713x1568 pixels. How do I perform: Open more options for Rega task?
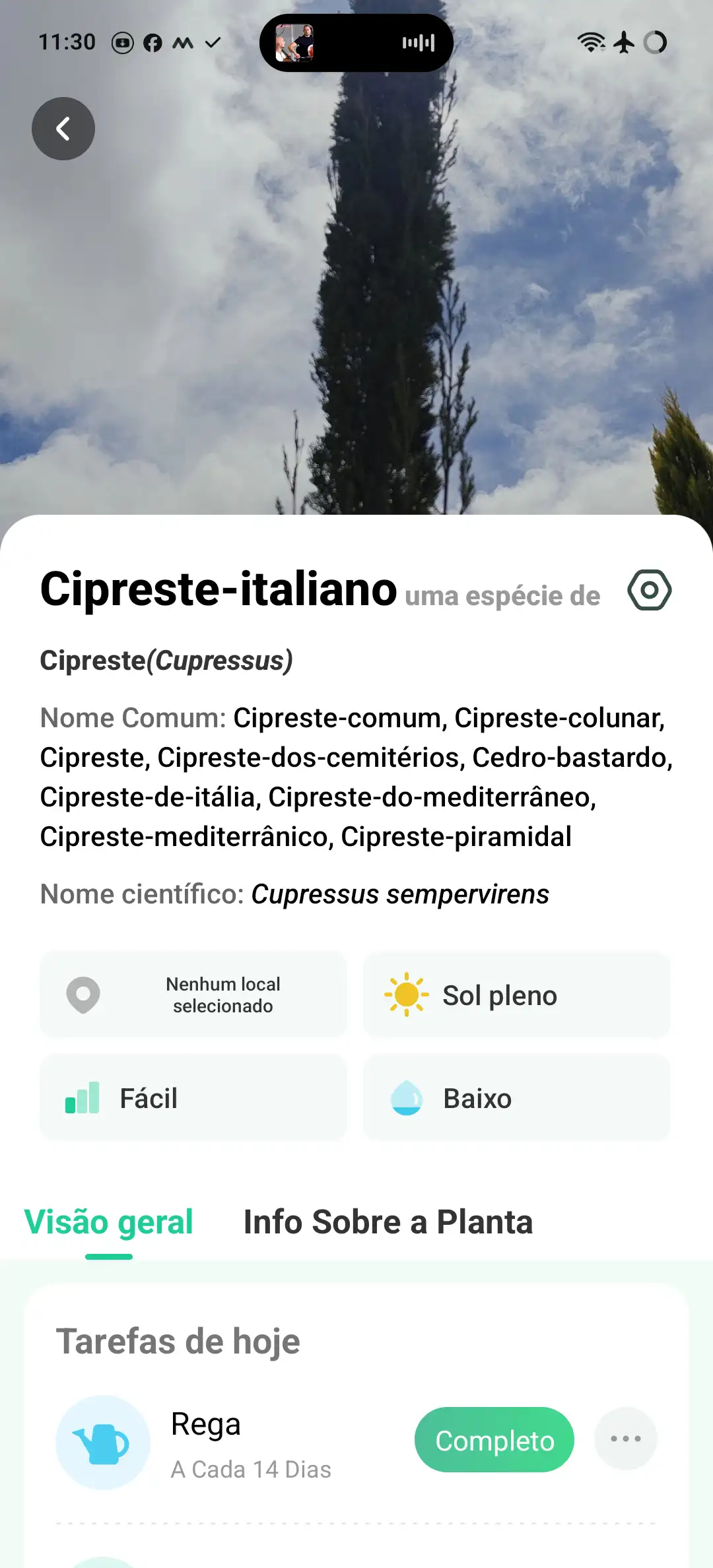pos(625,1439)
